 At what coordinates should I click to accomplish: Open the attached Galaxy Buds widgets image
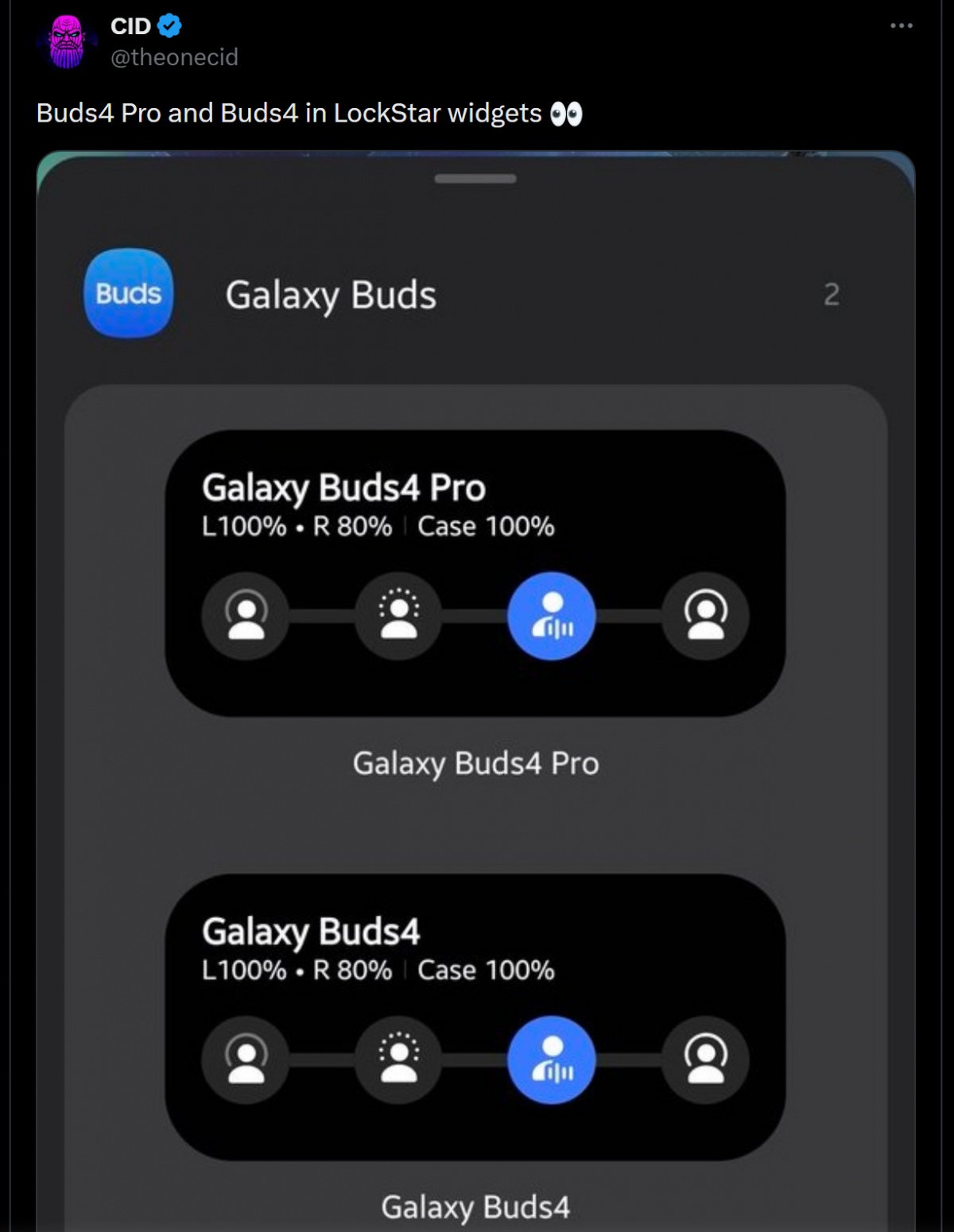pos(475,692)
